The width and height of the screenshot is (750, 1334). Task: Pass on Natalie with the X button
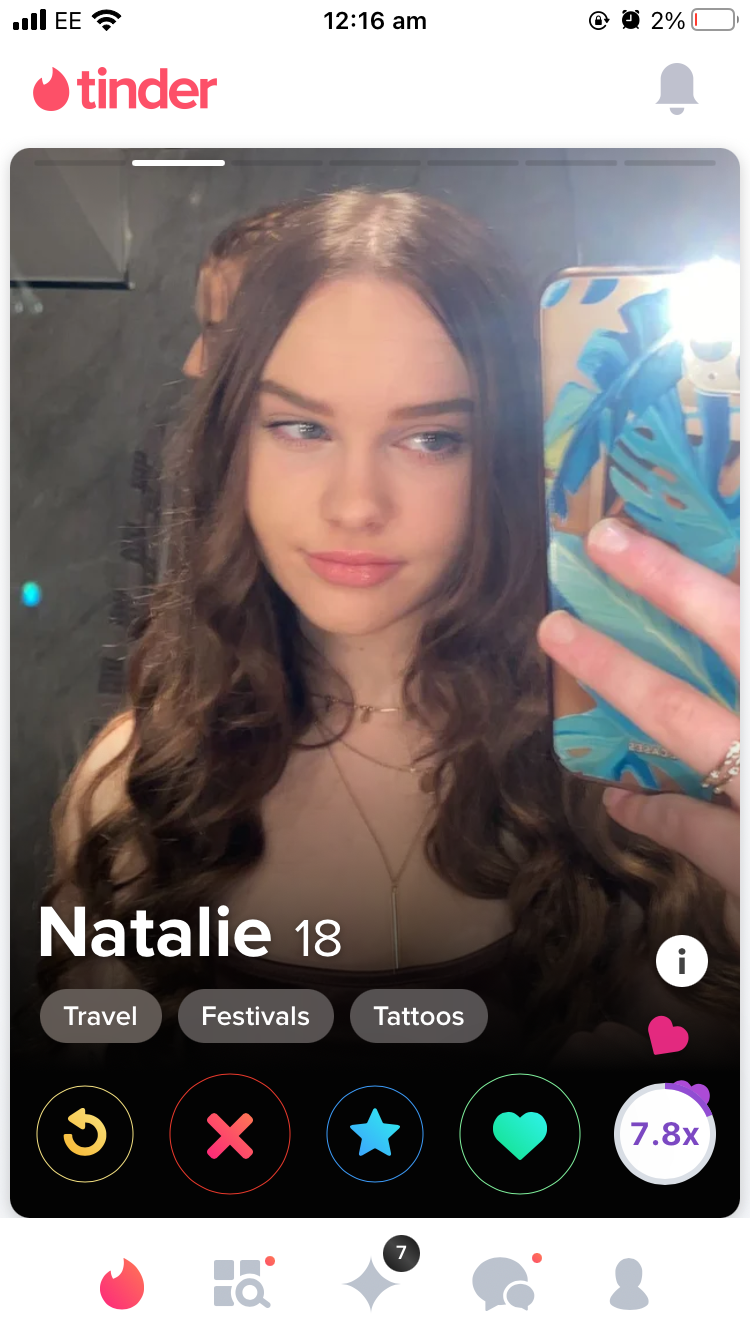(x=230, y=1134)
